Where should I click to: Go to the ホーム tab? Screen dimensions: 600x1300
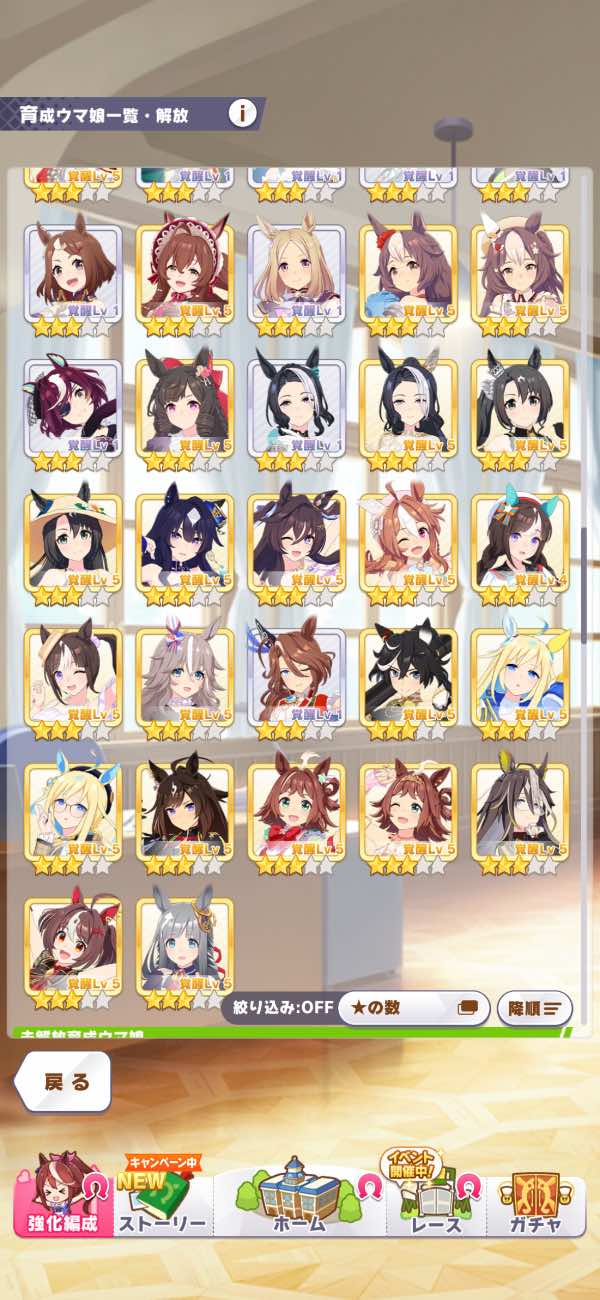pos(299,1198)
